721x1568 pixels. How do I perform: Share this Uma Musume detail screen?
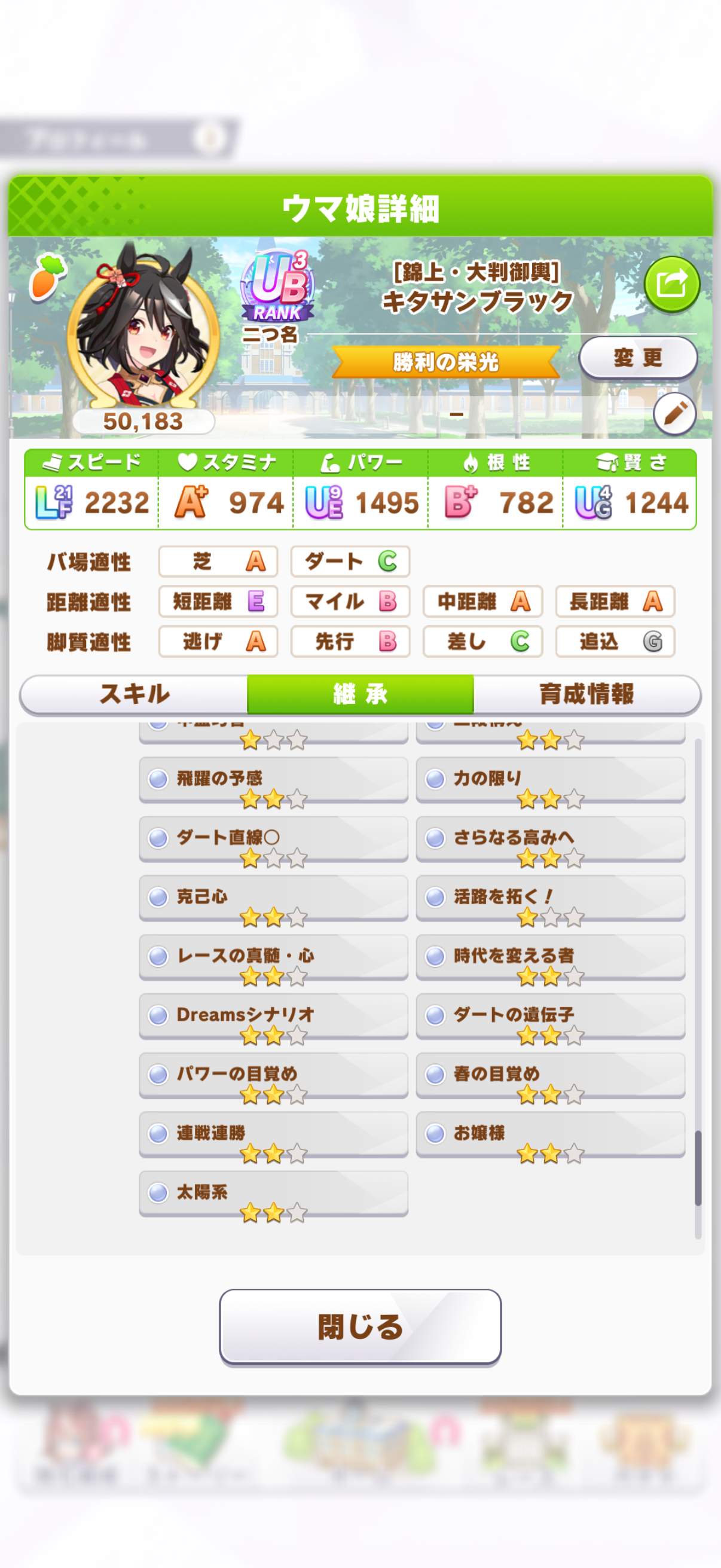672,283
